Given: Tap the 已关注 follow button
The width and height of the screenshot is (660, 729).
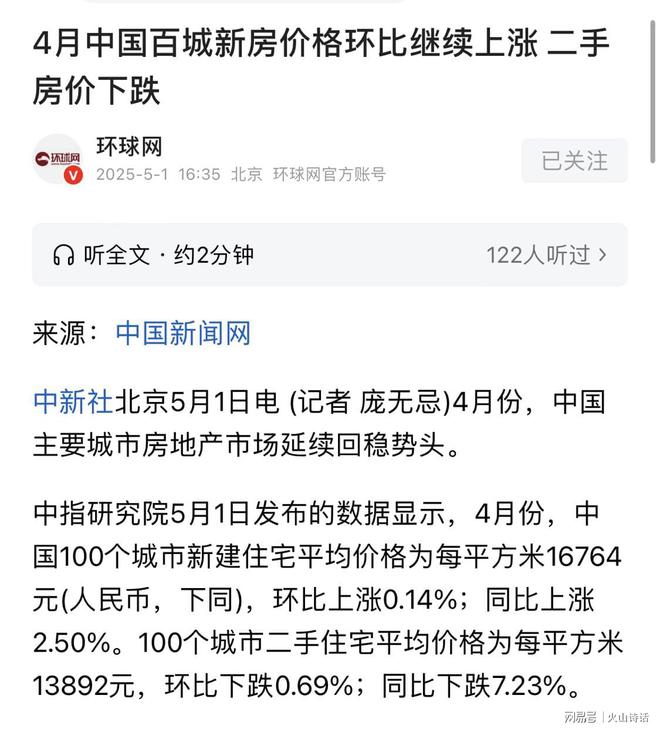Looking at the screenshot, I should 574,161.
